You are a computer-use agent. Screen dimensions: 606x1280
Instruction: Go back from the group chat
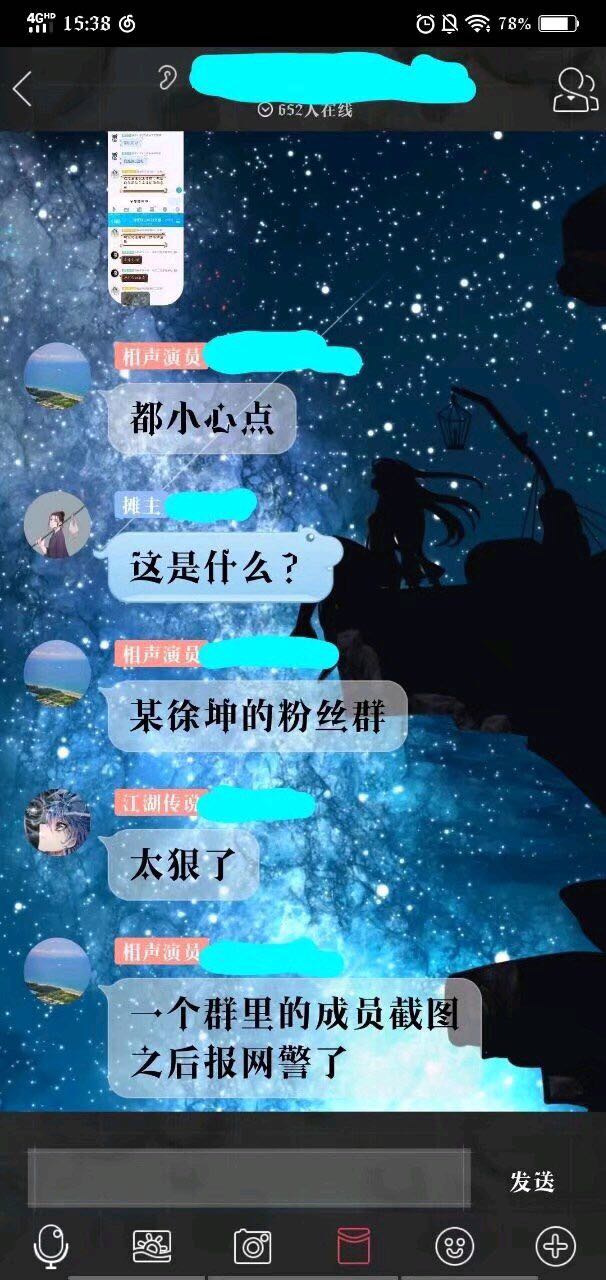tap(22, 89)
